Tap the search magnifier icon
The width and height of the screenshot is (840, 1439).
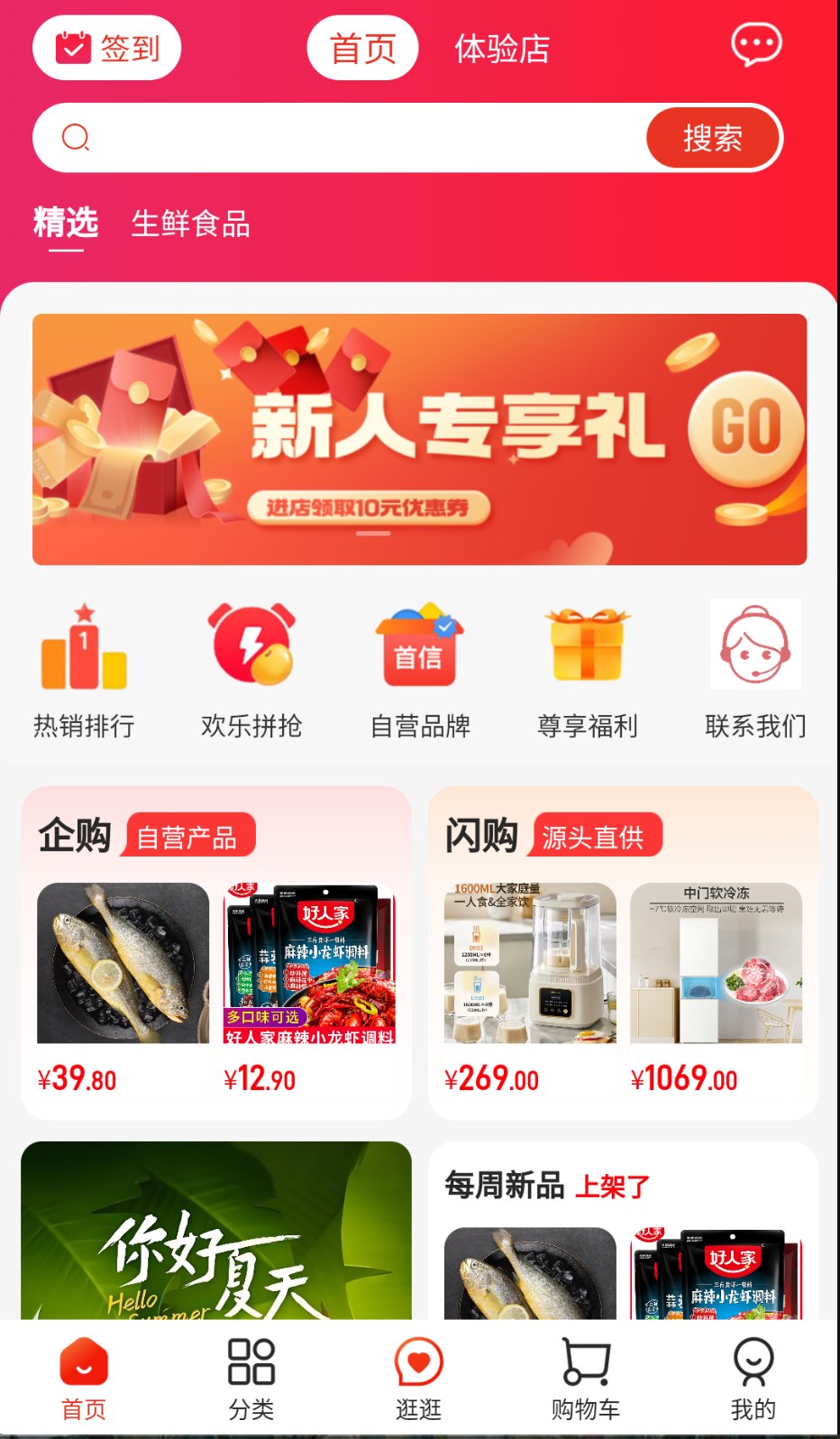[x=75, y=137]
